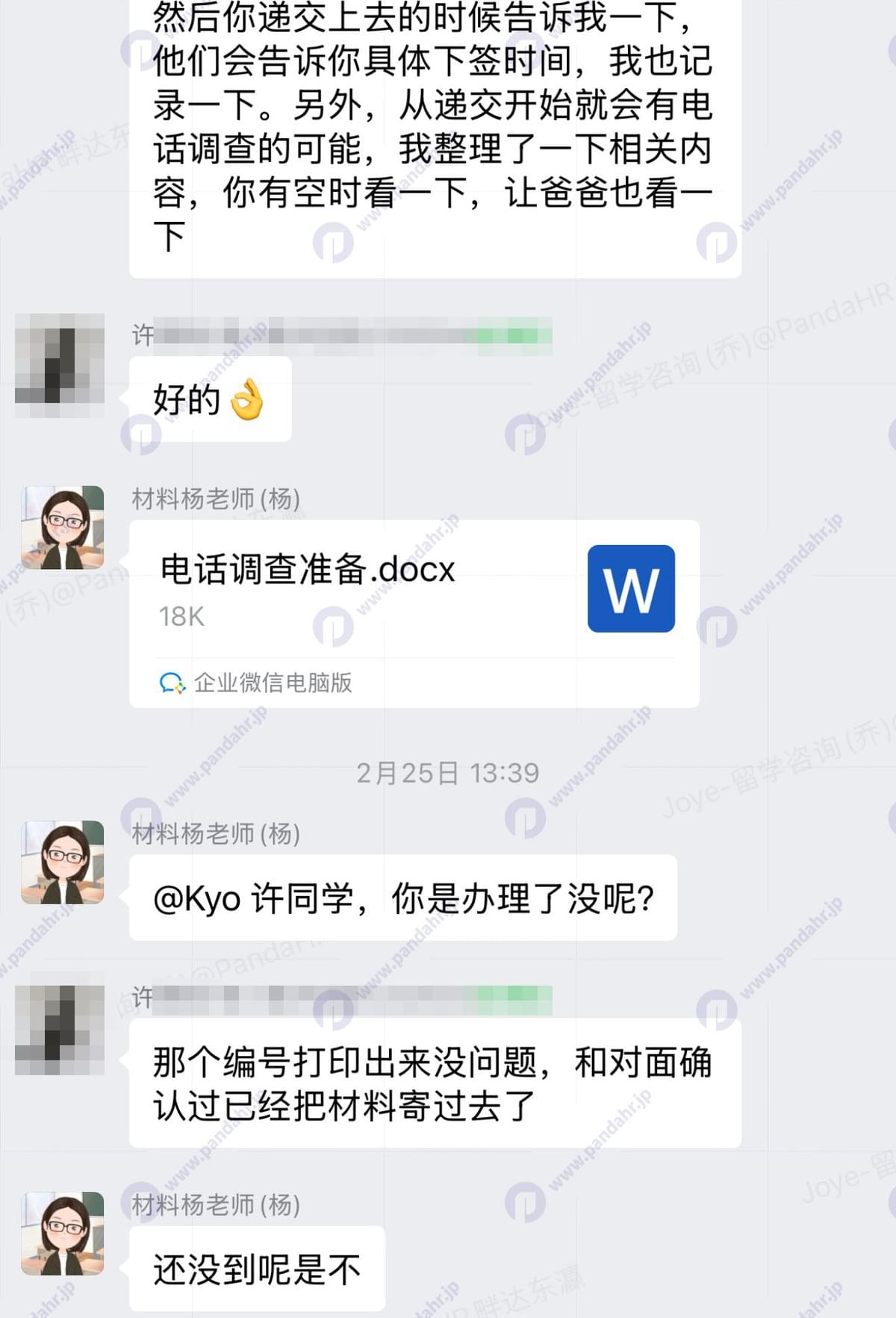This screenshot has width=896, height=1318.
Task: Tap 材料杨老师's avatar beside 还没到呢是不
Action: 63,1233
